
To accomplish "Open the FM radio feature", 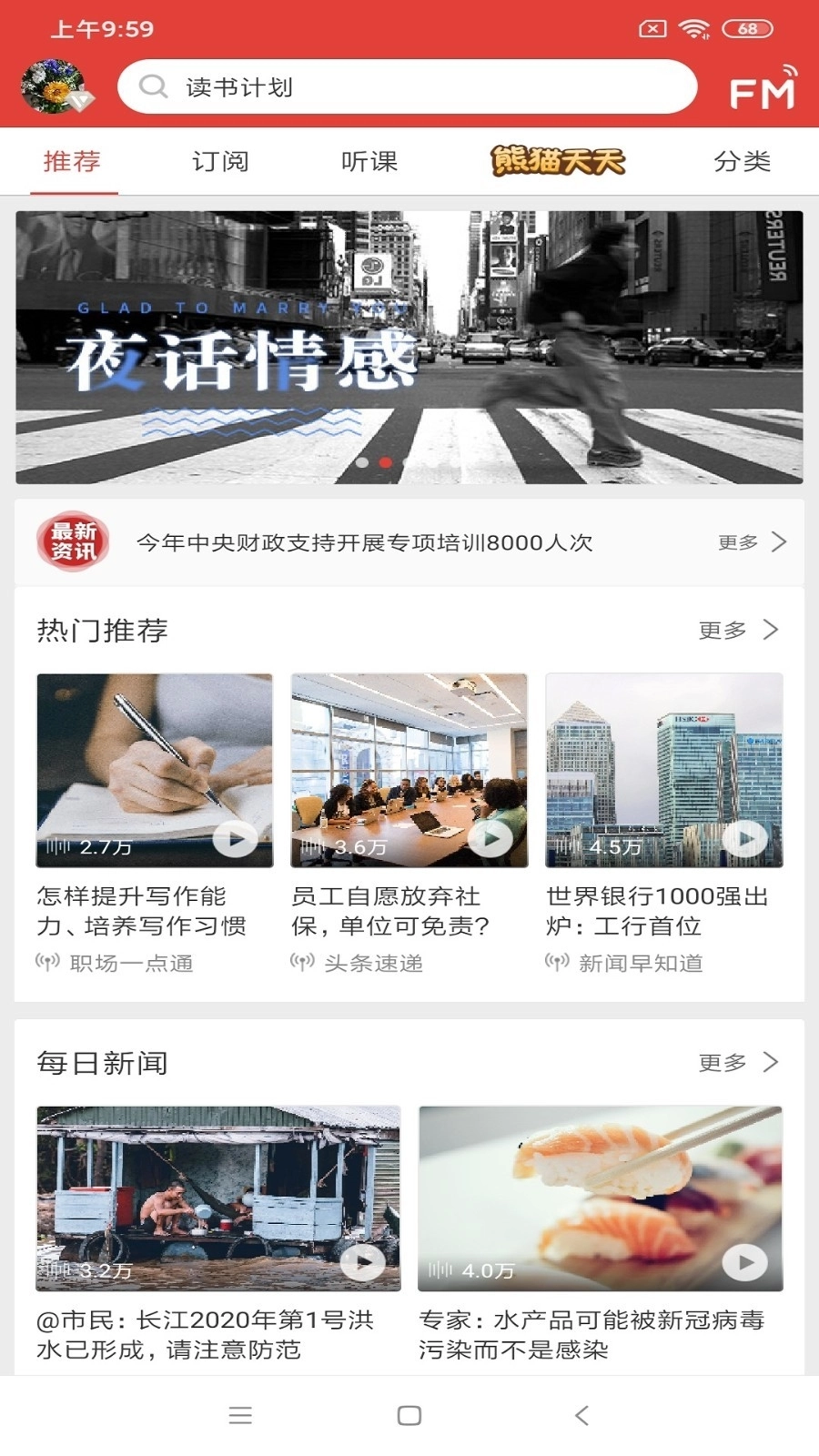I will pos(763,88).
